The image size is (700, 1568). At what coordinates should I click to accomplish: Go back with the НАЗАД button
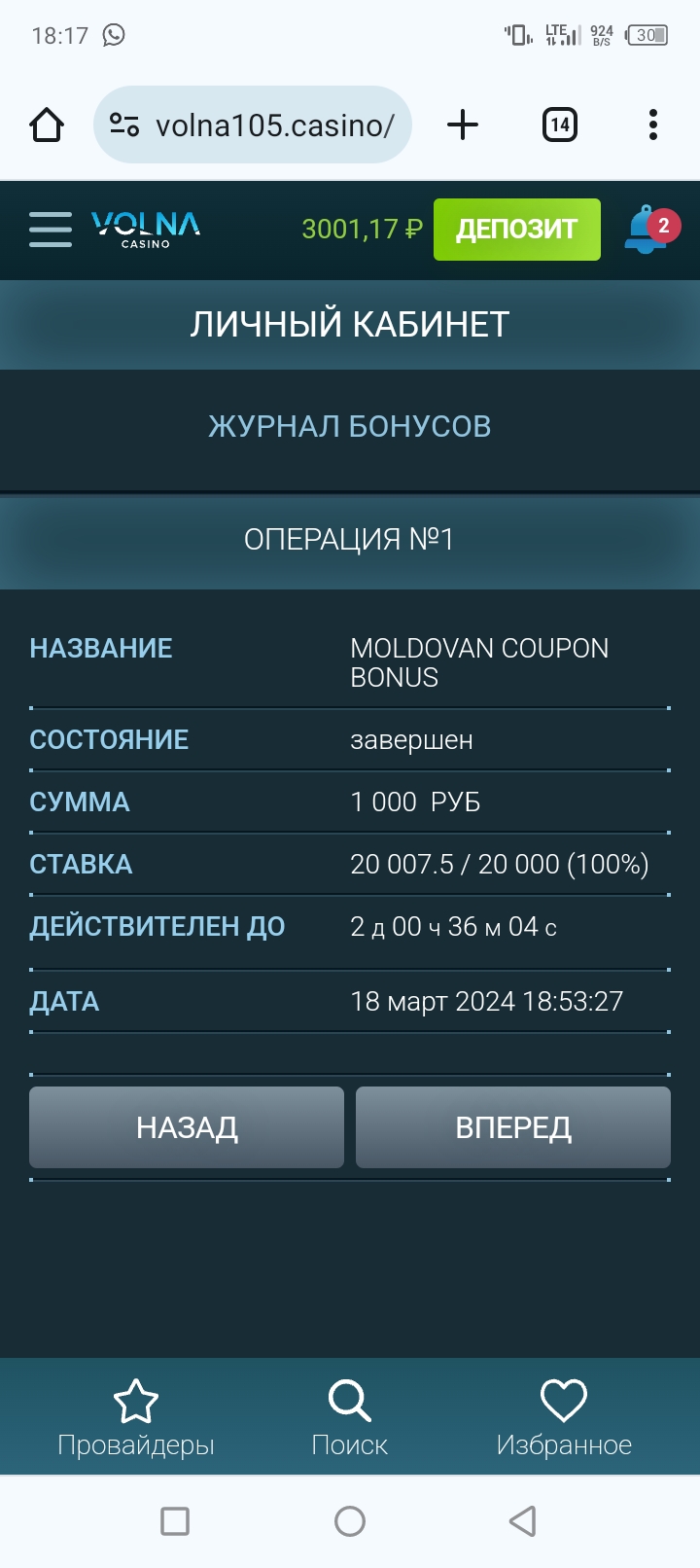point(187,1127)
